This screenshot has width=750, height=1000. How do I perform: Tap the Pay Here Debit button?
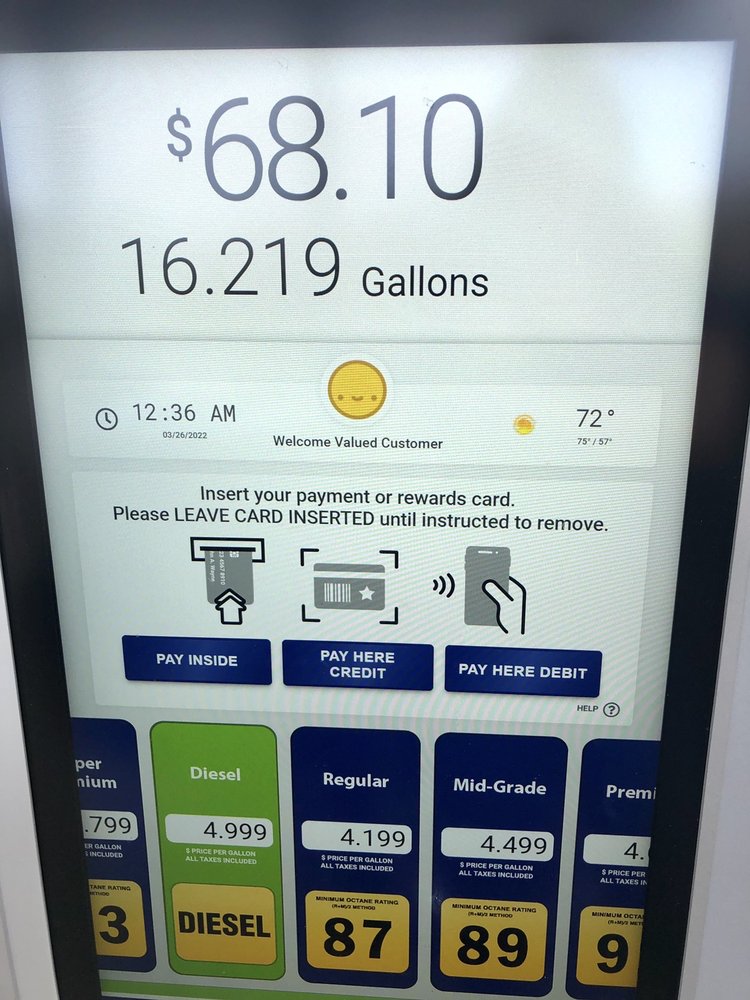coord(522,670)
